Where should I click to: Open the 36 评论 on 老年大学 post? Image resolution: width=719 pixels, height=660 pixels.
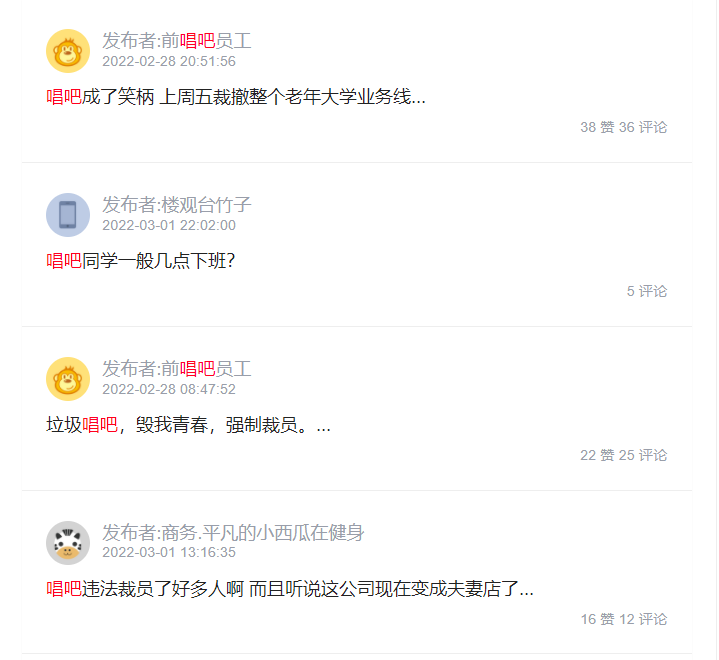pyautogui.click(x=643, y=127)
